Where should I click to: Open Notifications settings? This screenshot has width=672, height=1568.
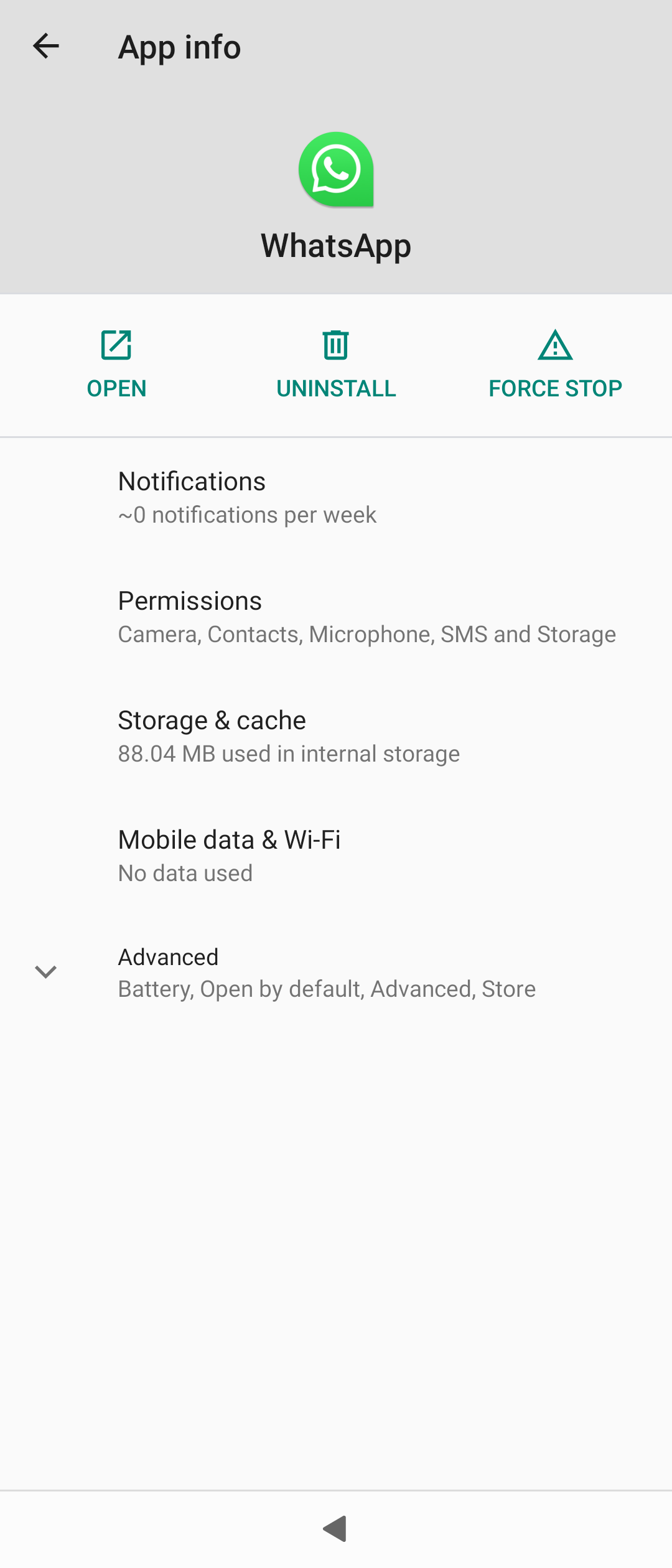pos(336,497)
